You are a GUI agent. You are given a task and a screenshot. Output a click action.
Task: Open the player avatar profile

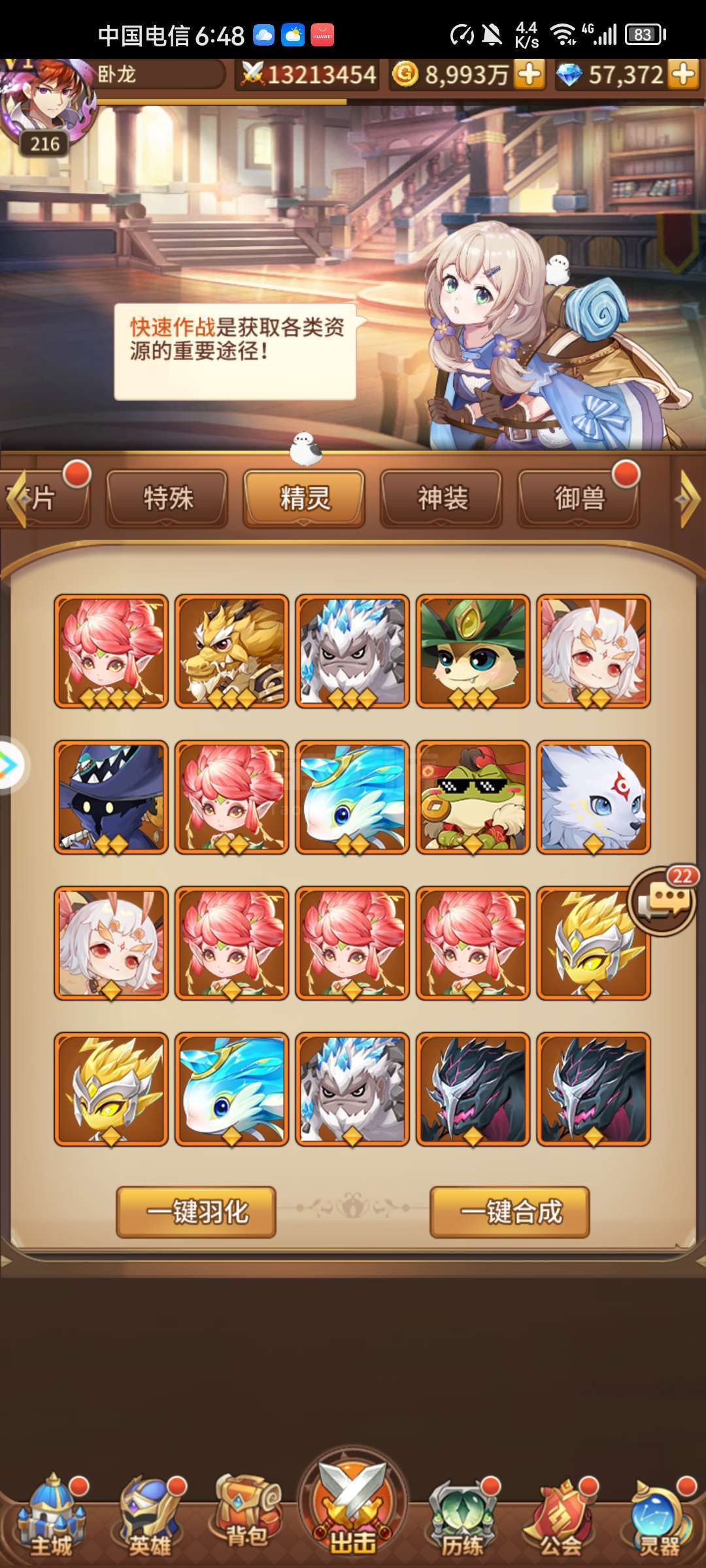coord(47,105)
